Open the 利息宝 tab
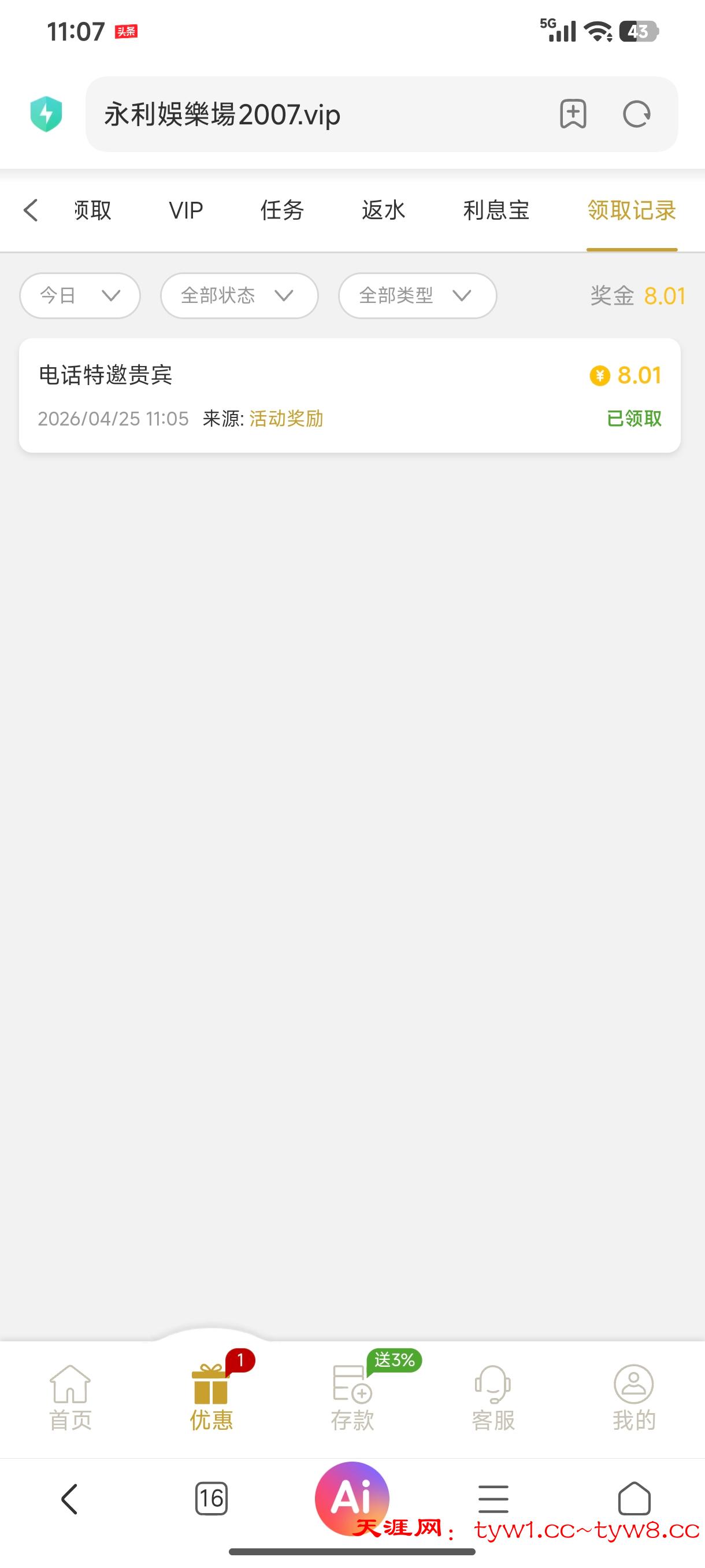705x1568 pixels. pyautogui.click(x=496, y=210)
